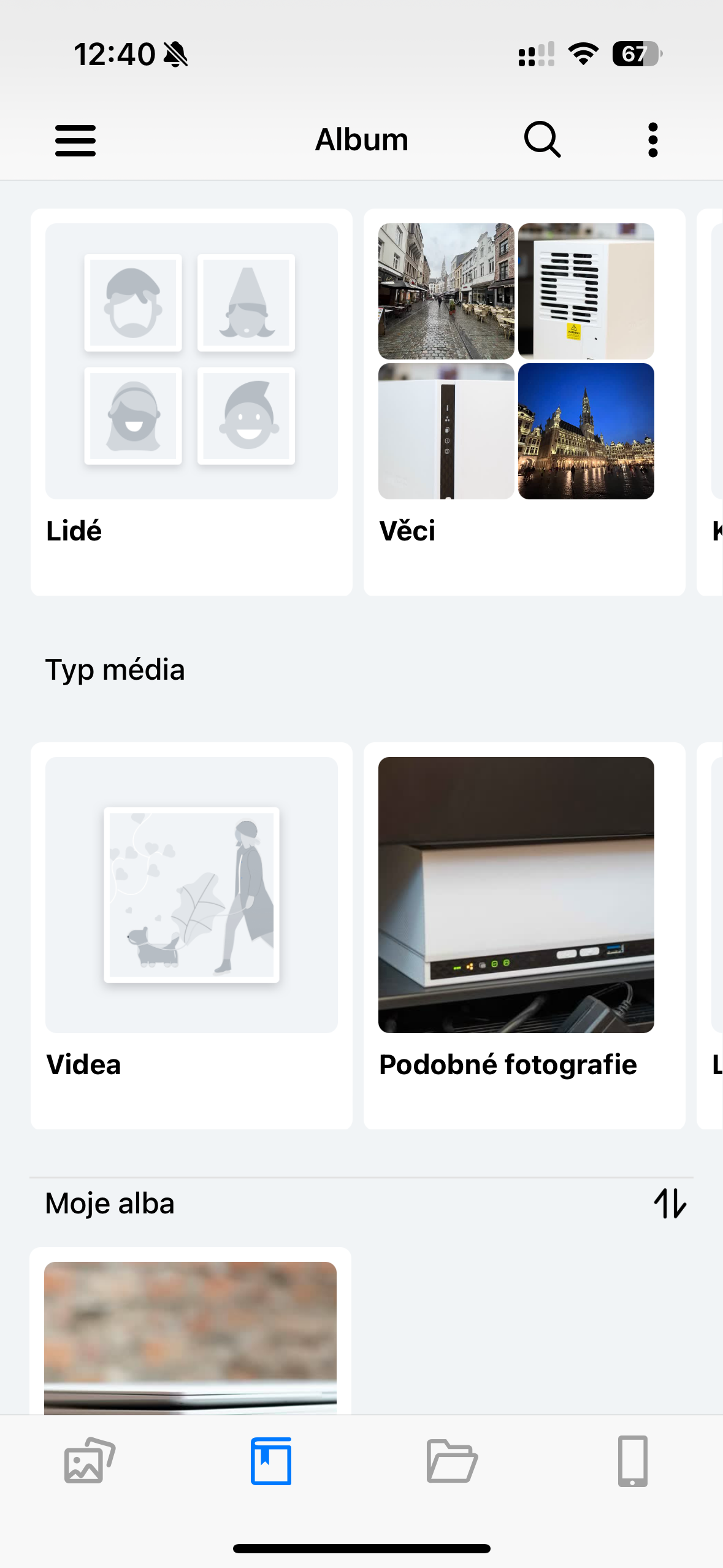723x1568 pixels.
Task: Tap the muted notifications bell in status bar
Action: [176, 54]
